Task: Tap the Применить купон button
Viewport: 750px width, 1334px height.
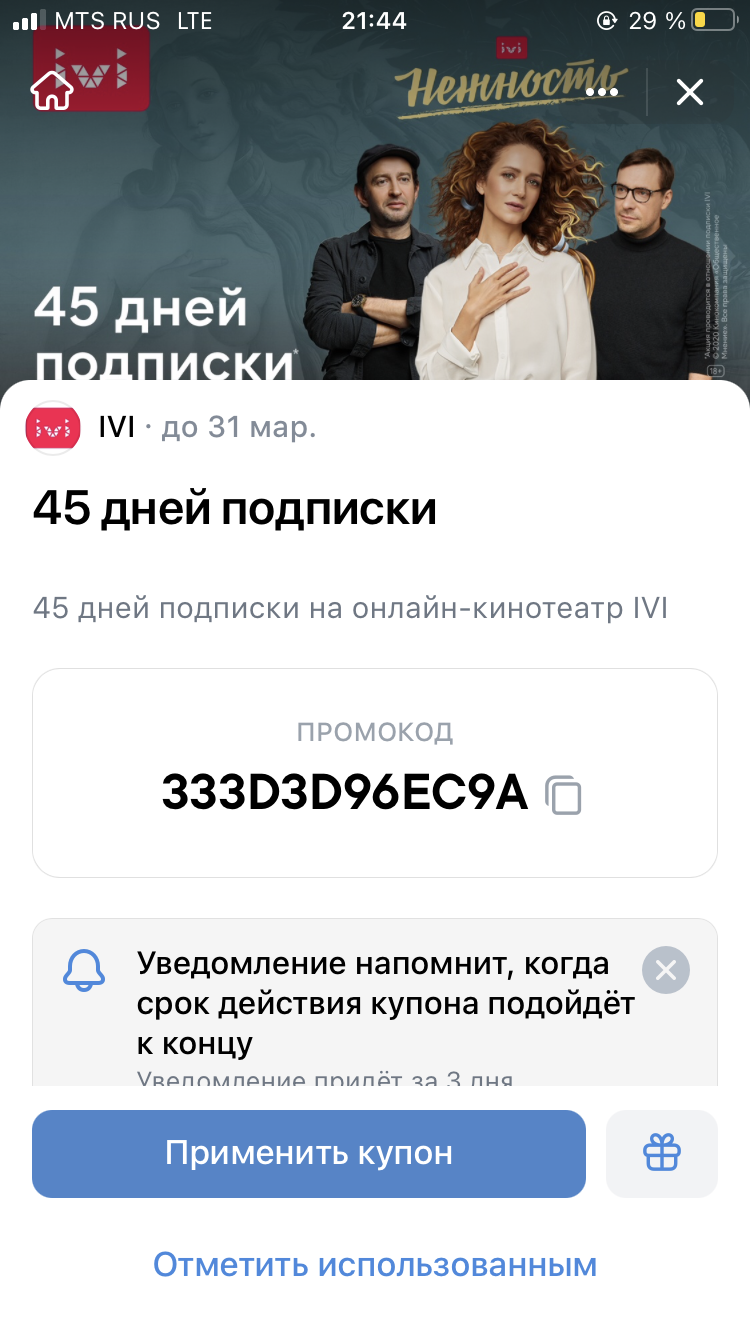Action: (x=309, y=1153)
